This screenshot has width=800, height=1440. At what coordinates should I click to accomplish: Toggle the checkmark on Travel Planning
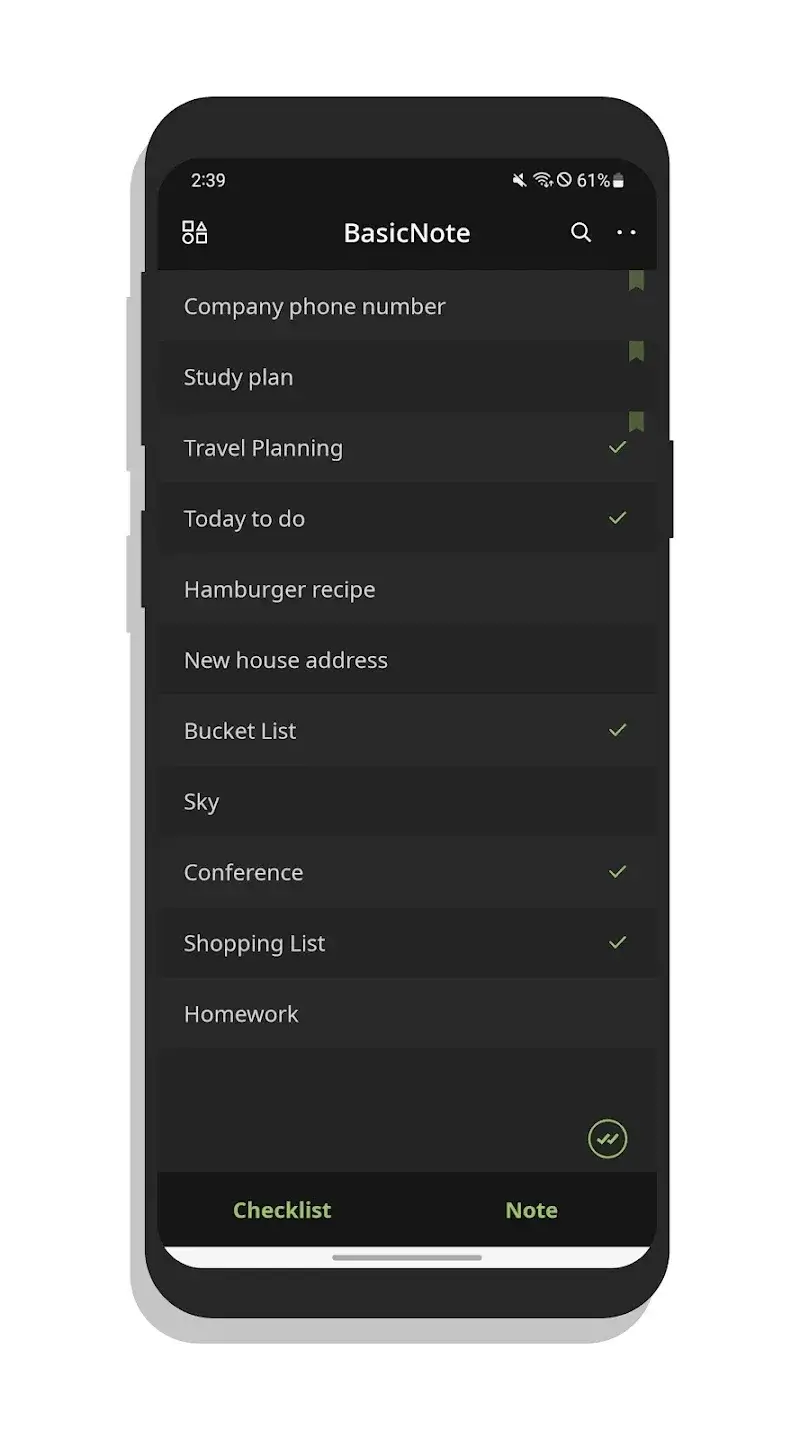coord(617,447)
